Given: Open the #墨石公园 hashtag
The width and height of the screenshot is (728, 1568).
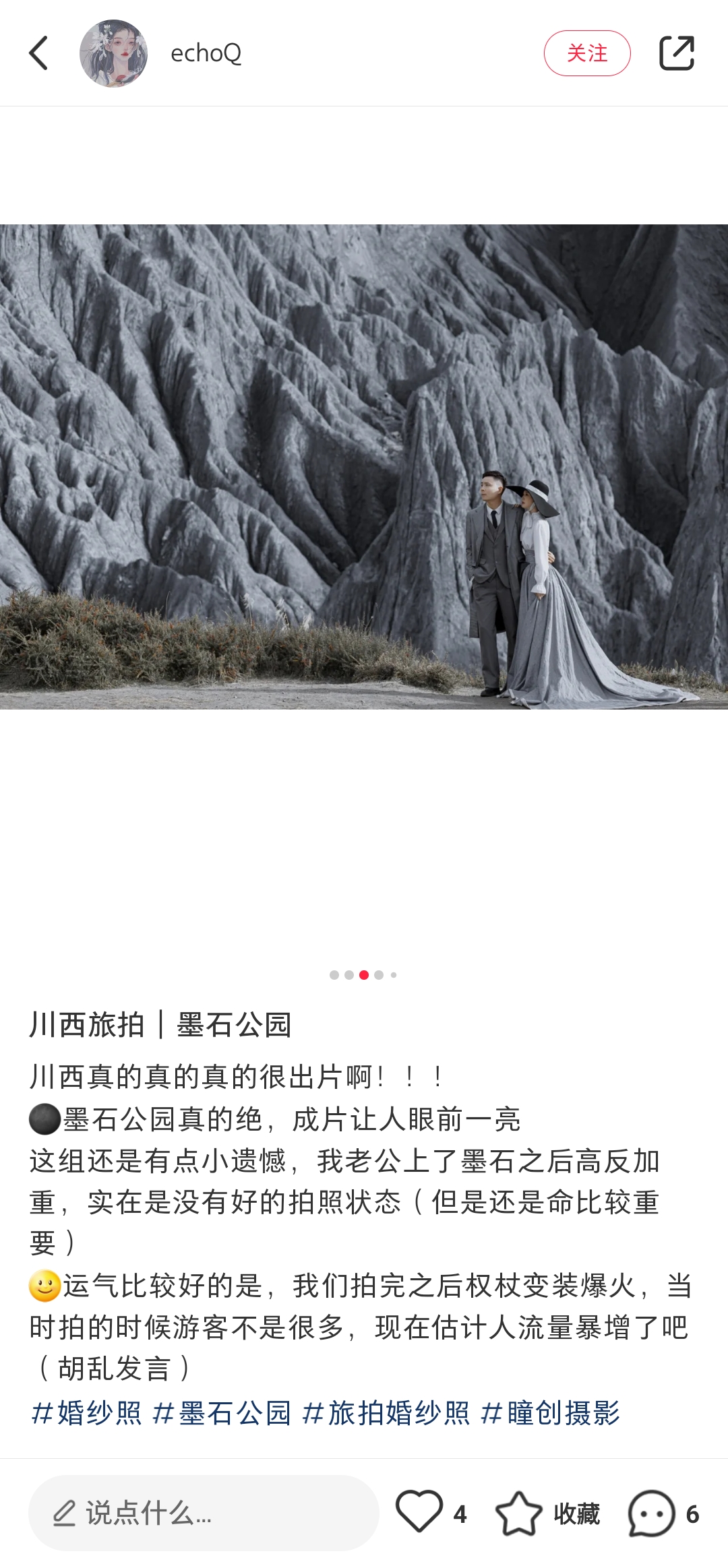Looking at the screenshot, I should click(x=222, y=1413).
